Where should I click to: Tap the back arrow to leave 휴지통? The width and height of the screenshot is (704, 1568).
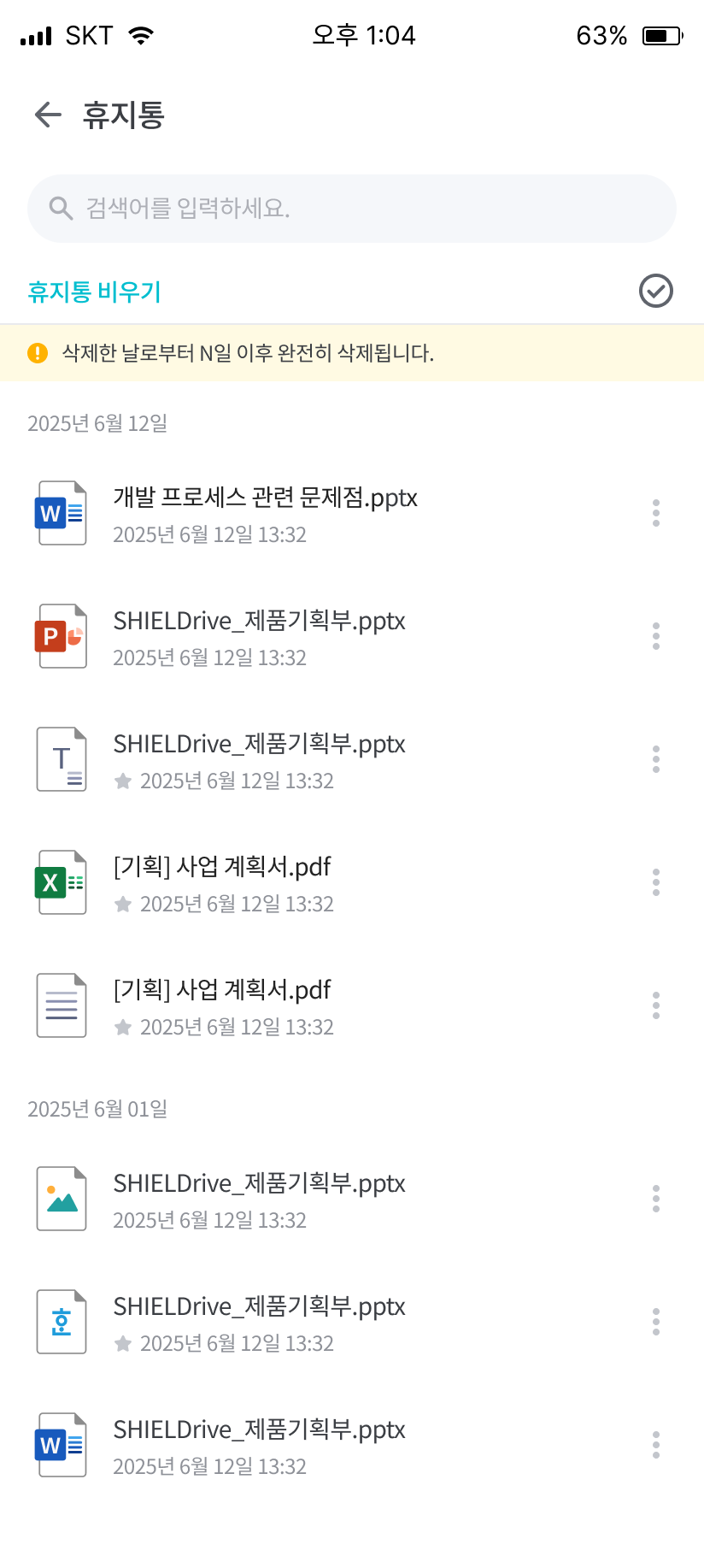[47, 115]
